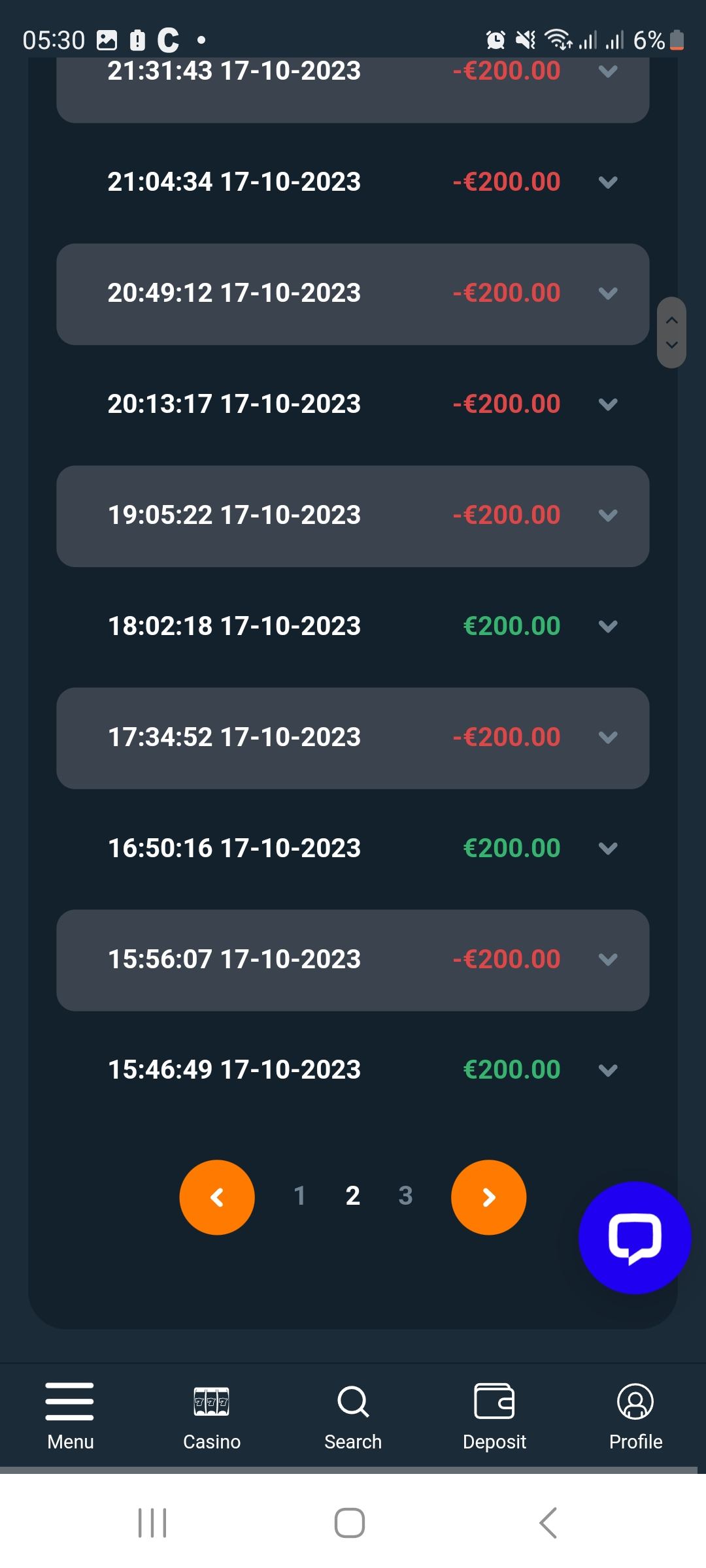706x1568 pixels.
Task: Open the Menu drawer
Action: tap(70, 1414)
